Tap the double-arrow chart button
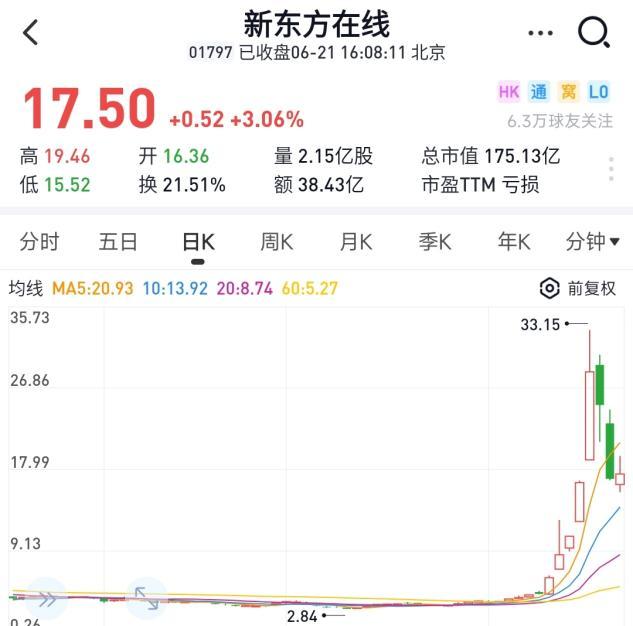Screen dimensions: 633x626 click(46, 598)
